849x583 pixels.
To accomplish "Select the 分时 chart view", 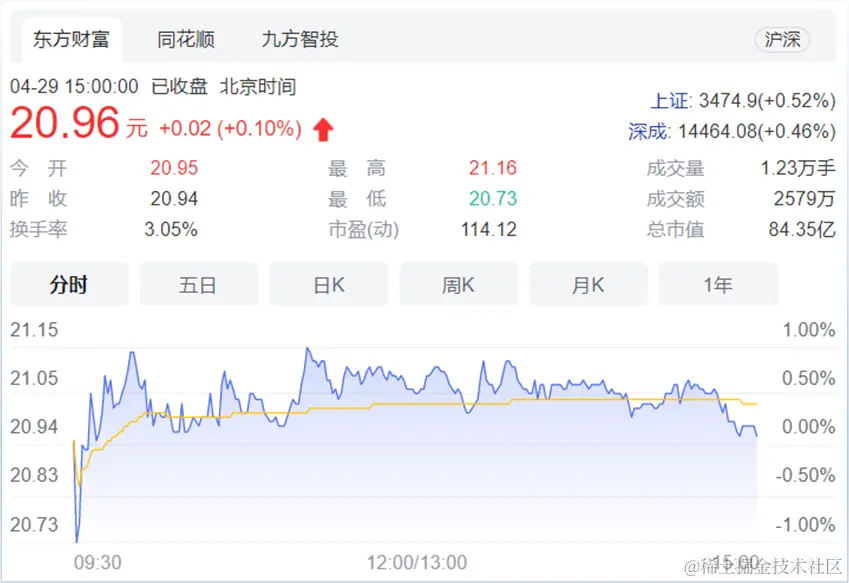I will (69, 285).
